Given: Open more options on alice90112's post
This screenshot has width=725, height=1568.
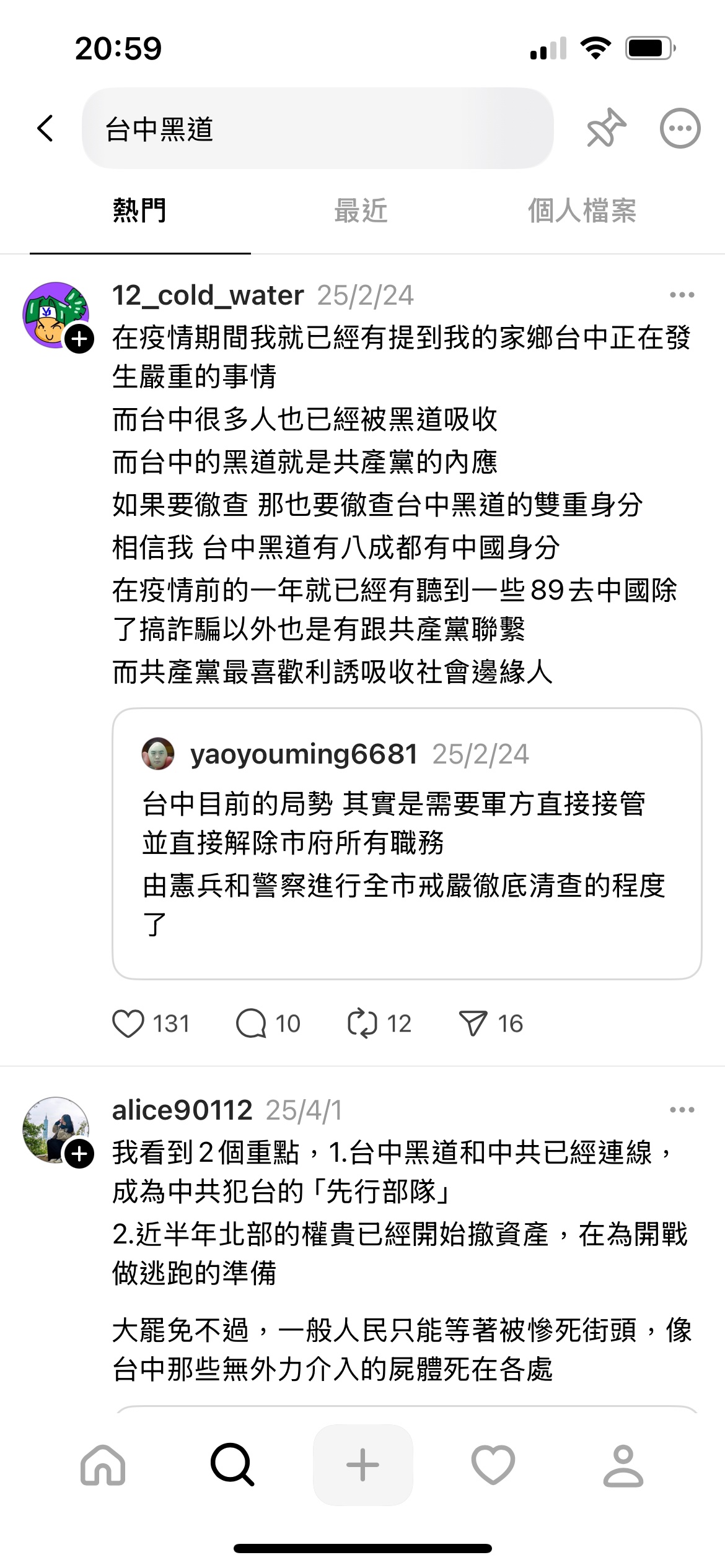Looking at the screenshot, I should (x=682, y=1110).
